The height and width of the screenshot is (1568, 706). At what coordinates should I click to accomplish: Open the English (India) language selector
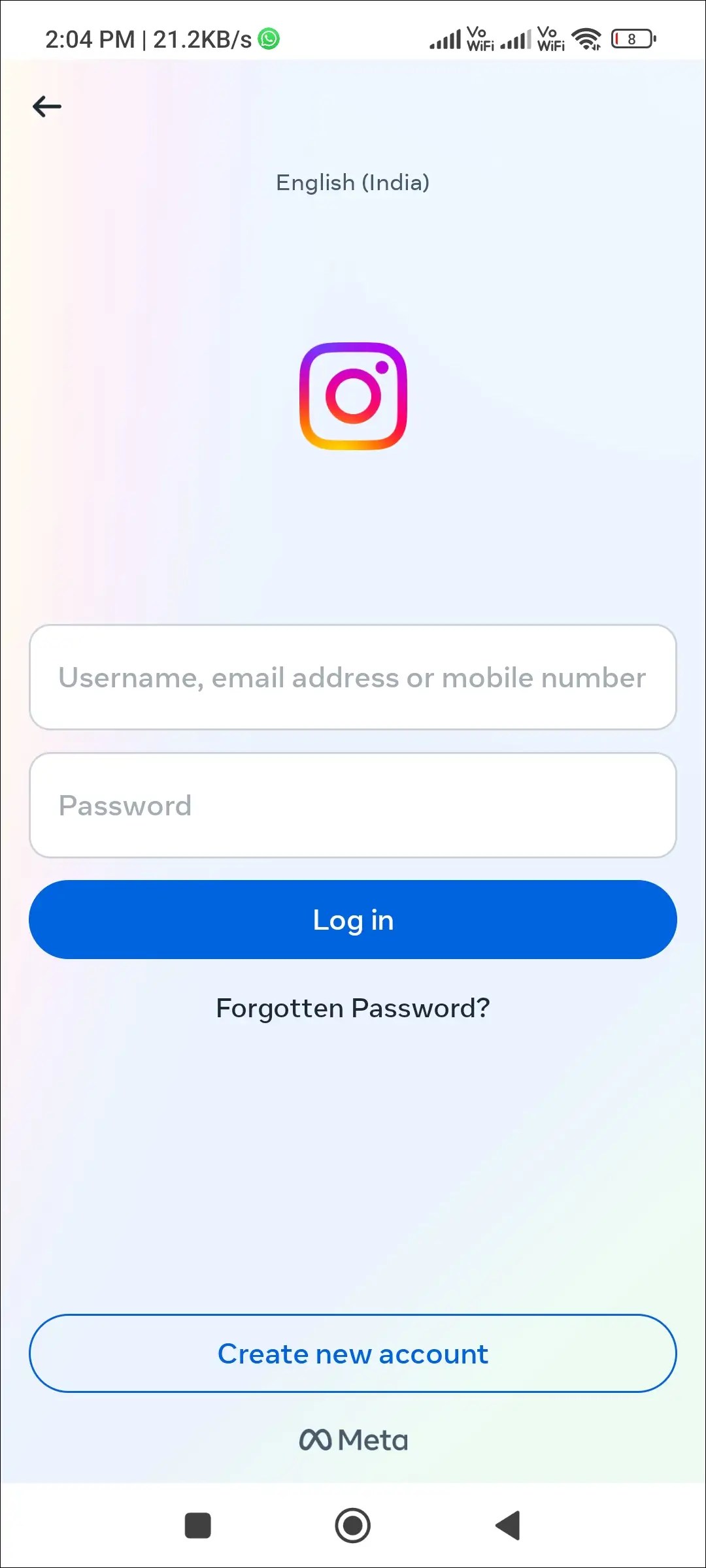coord(353,183)
